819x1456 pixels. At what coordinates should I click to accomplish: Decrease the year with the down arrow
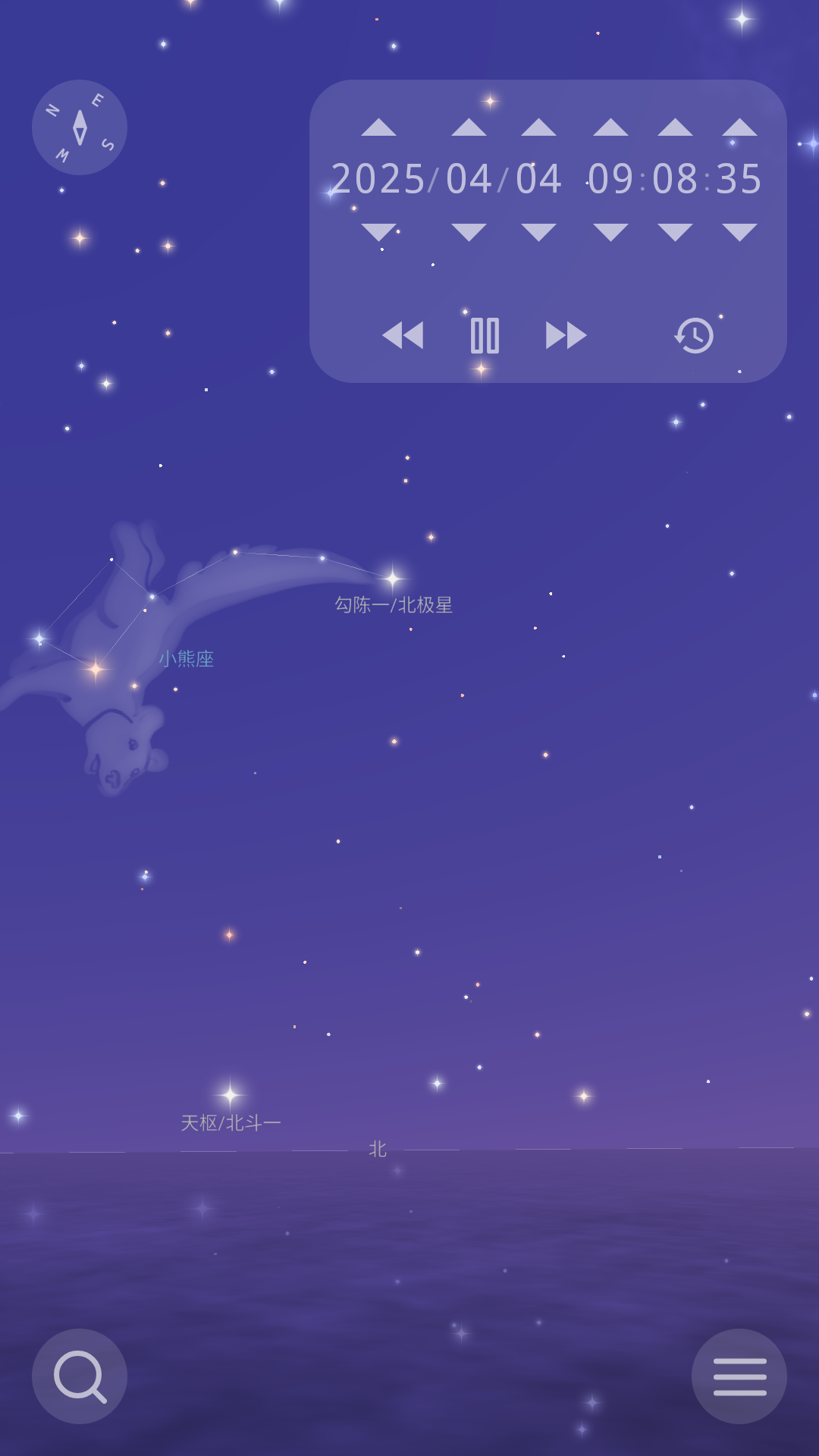[378, 232]
